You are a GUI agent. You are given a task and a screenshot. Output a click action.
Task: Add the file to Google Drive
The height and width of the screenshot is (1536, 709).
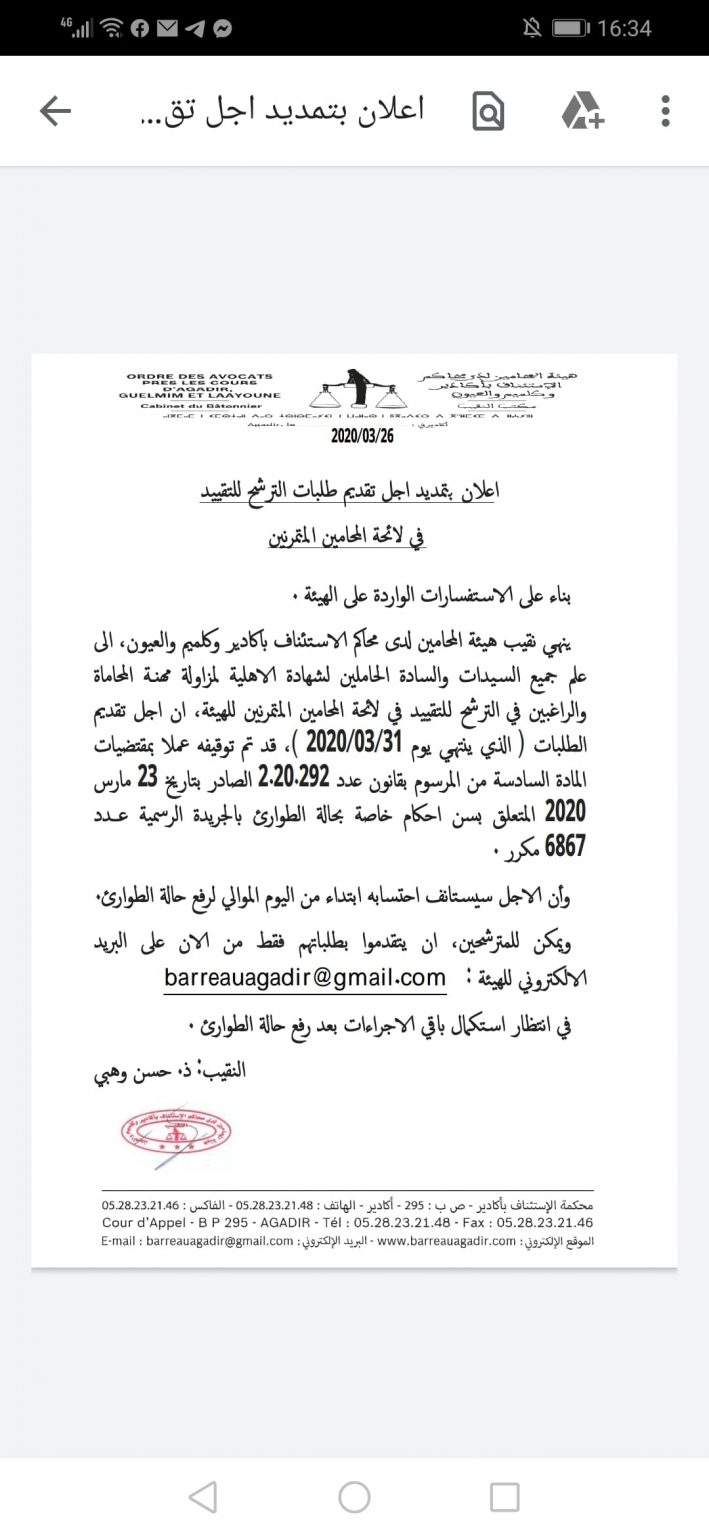point(581,111)
